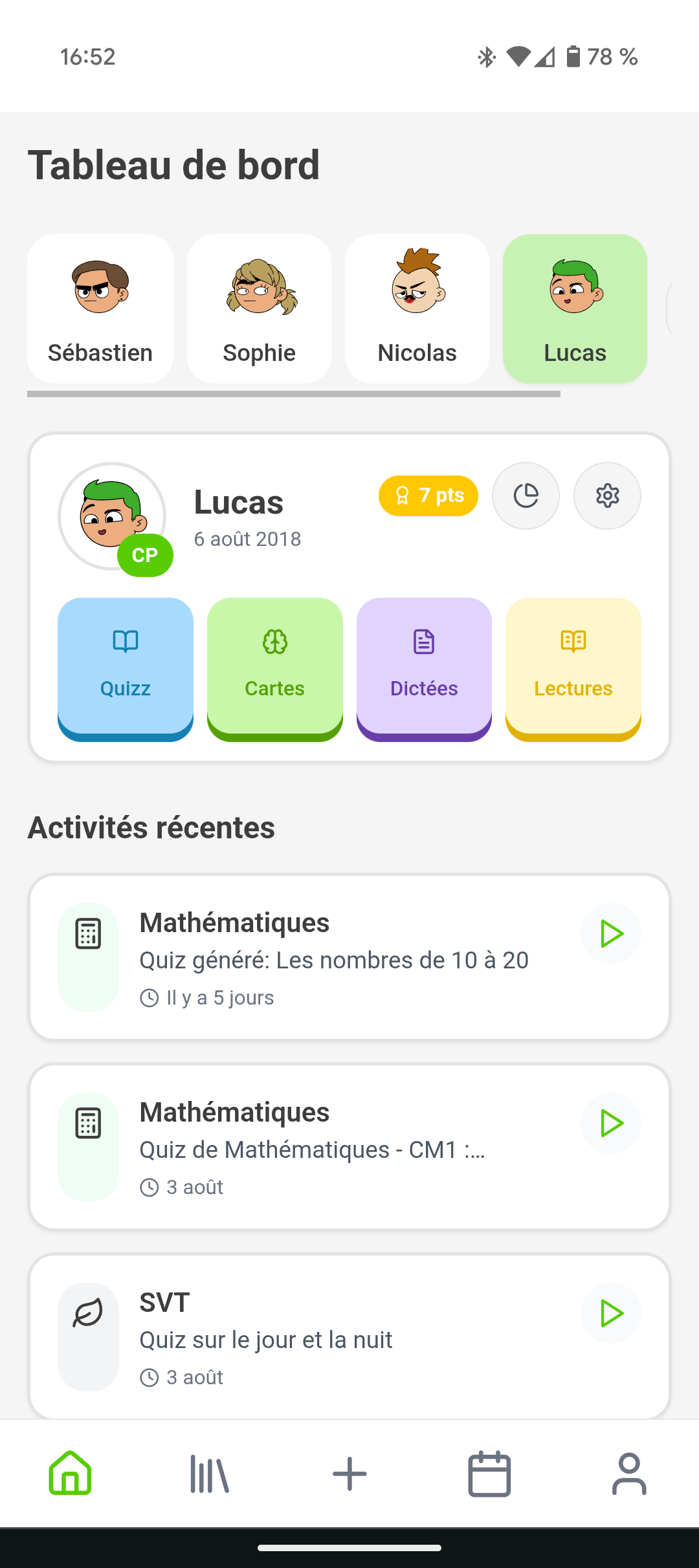
Task: Select Sébastien's profile
Action: [x=100, y=309]
